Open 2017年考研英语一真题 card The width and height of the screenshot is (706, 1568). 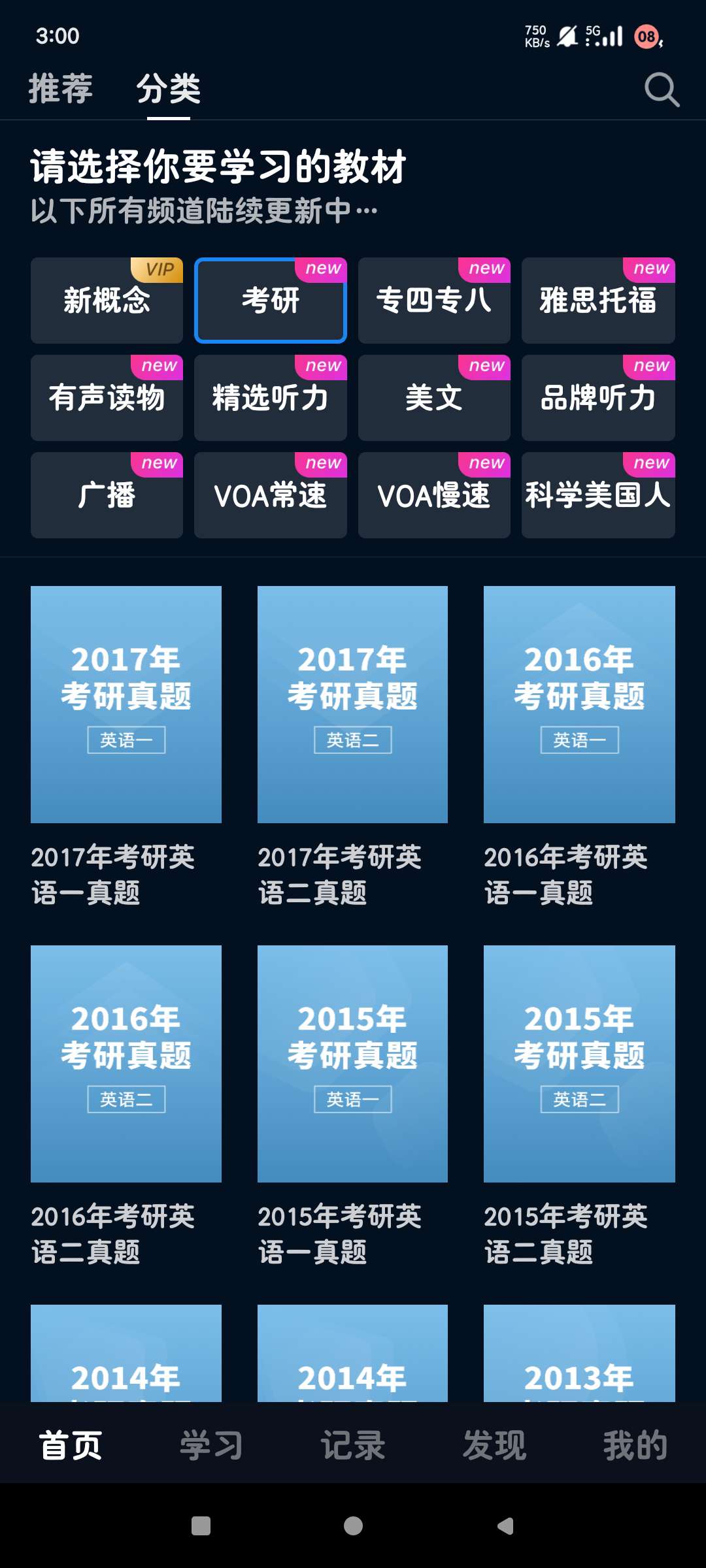click(x=126, y=704)
